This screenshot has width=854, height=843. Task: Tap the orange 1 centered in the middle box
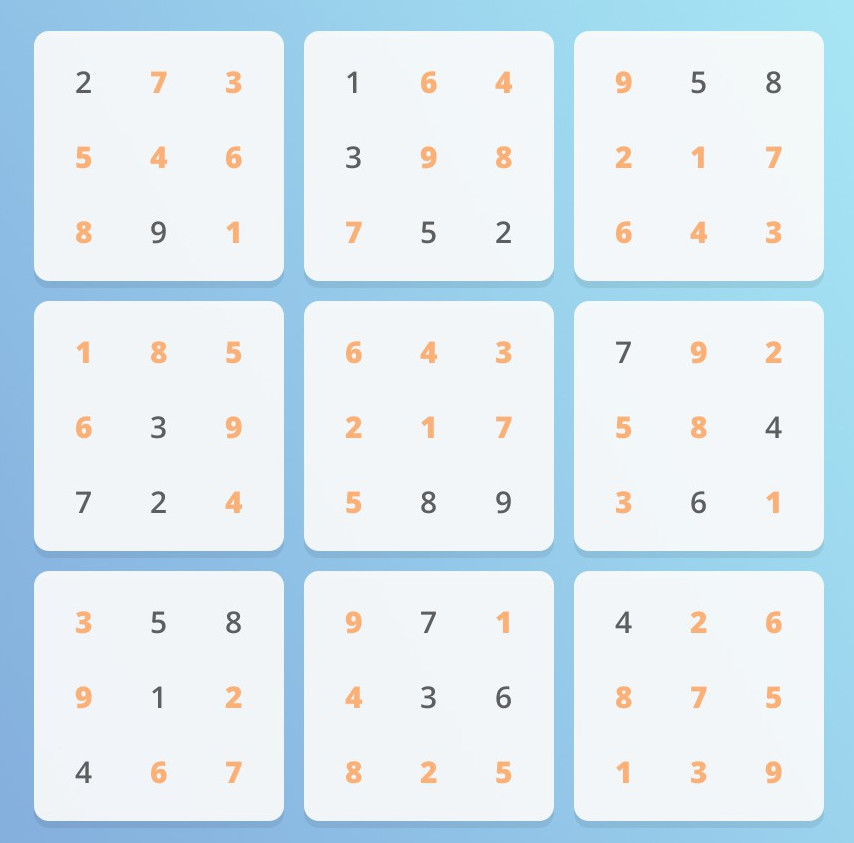[x=428, y=427]
